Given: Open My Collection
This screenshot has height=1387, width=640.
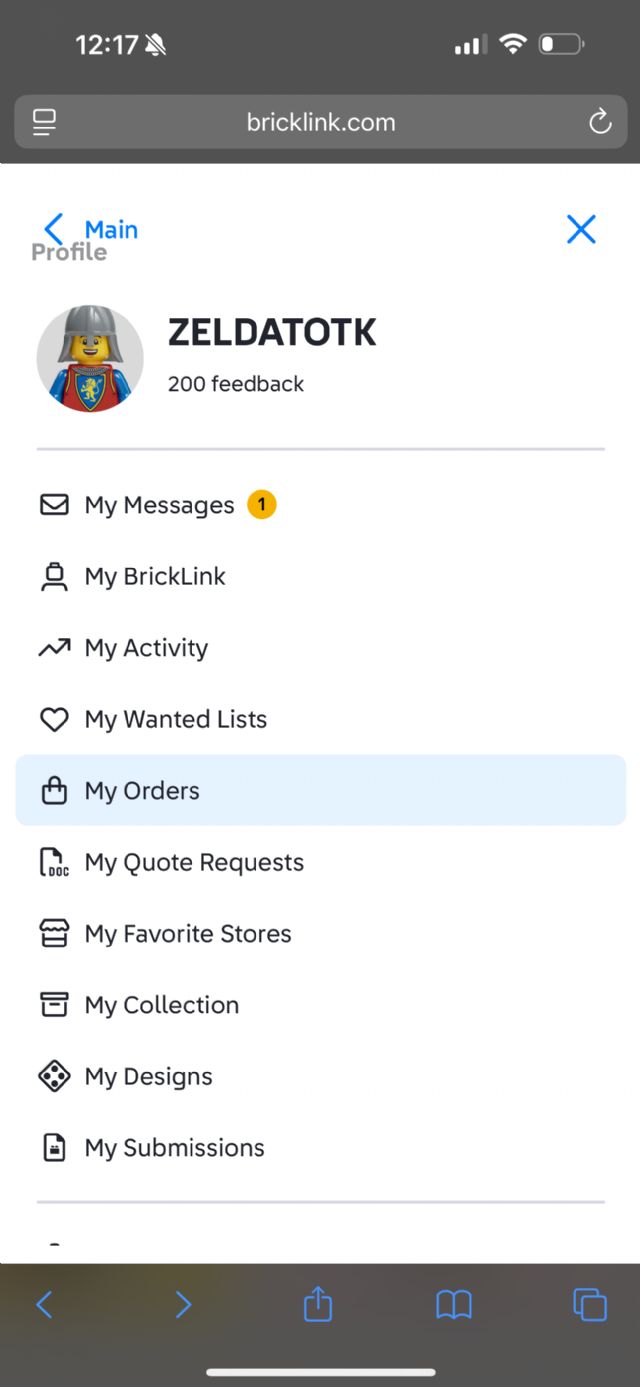Looking at the screenshot, I should tap(161, 1005).
